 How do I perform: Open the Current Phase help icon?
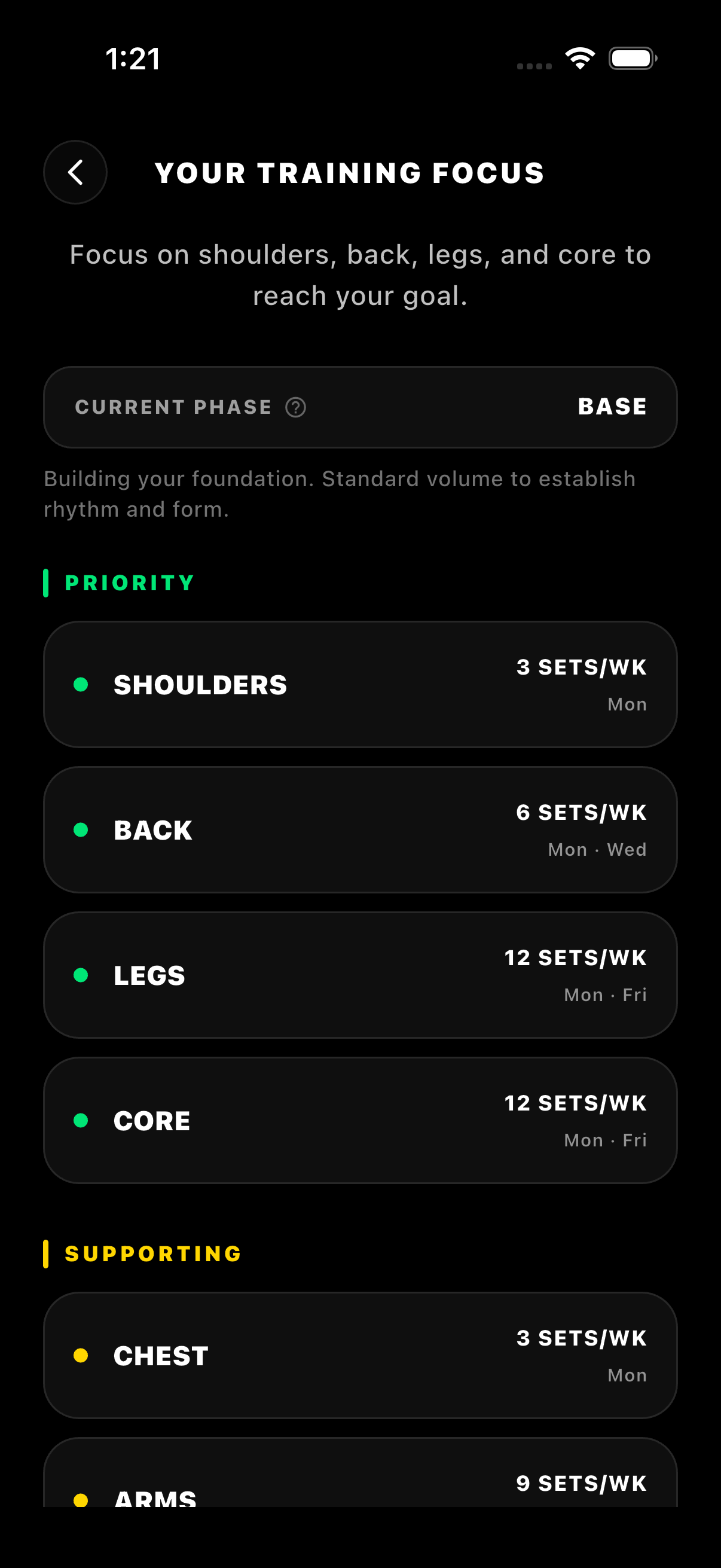click(296, 407)
